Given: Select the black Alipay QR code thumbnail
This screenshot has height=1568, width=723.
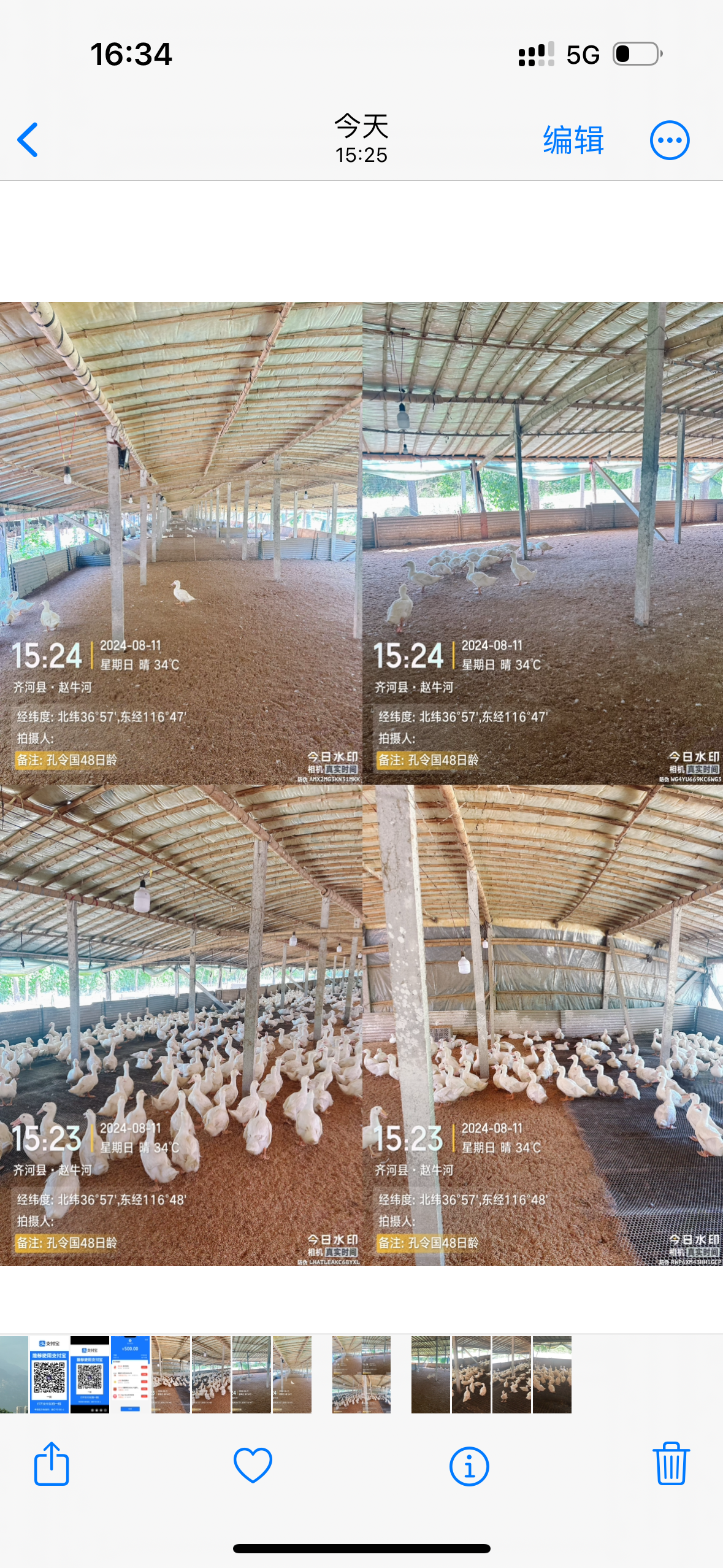Looking at the screenshot, I should click(90, 1375).
